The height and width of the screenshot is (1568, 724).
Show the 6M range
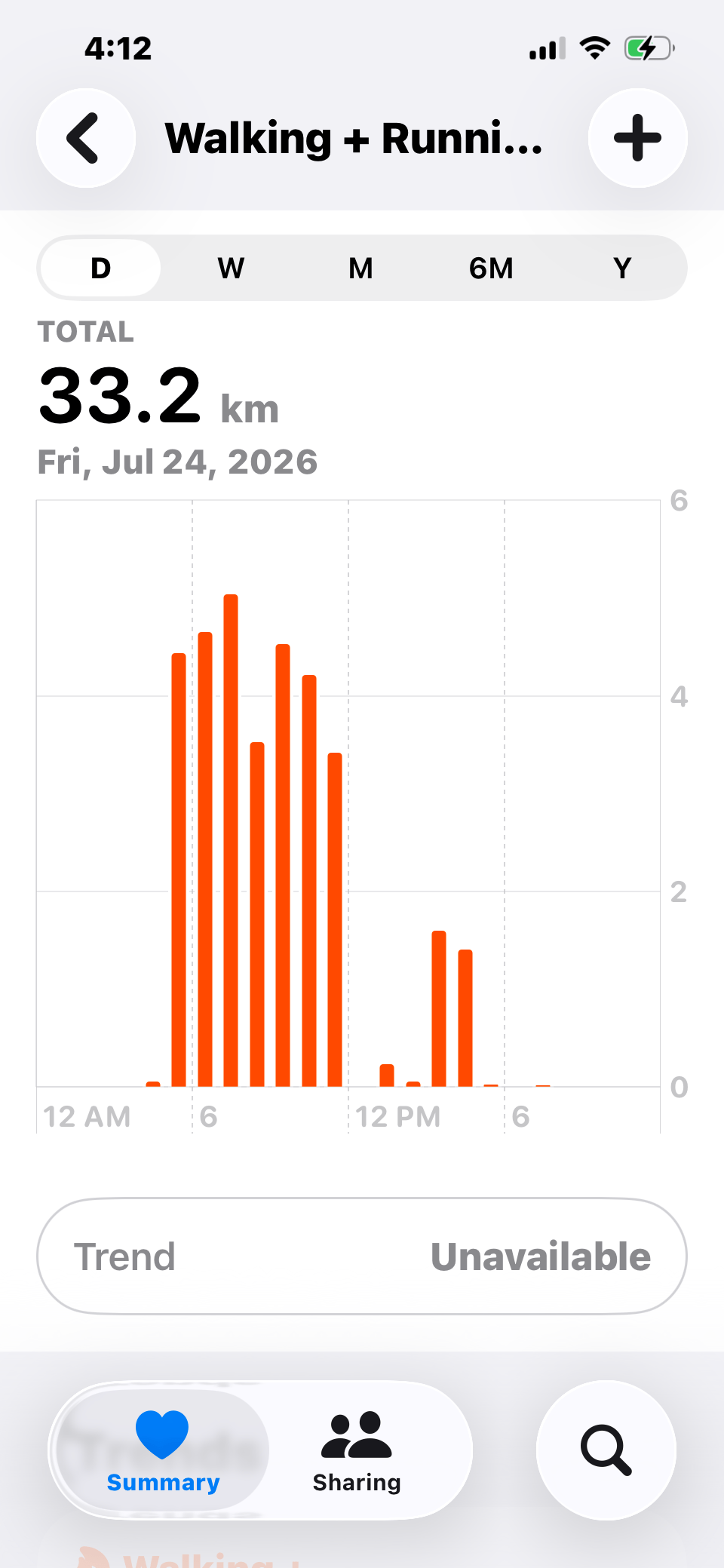pos(491,268)
